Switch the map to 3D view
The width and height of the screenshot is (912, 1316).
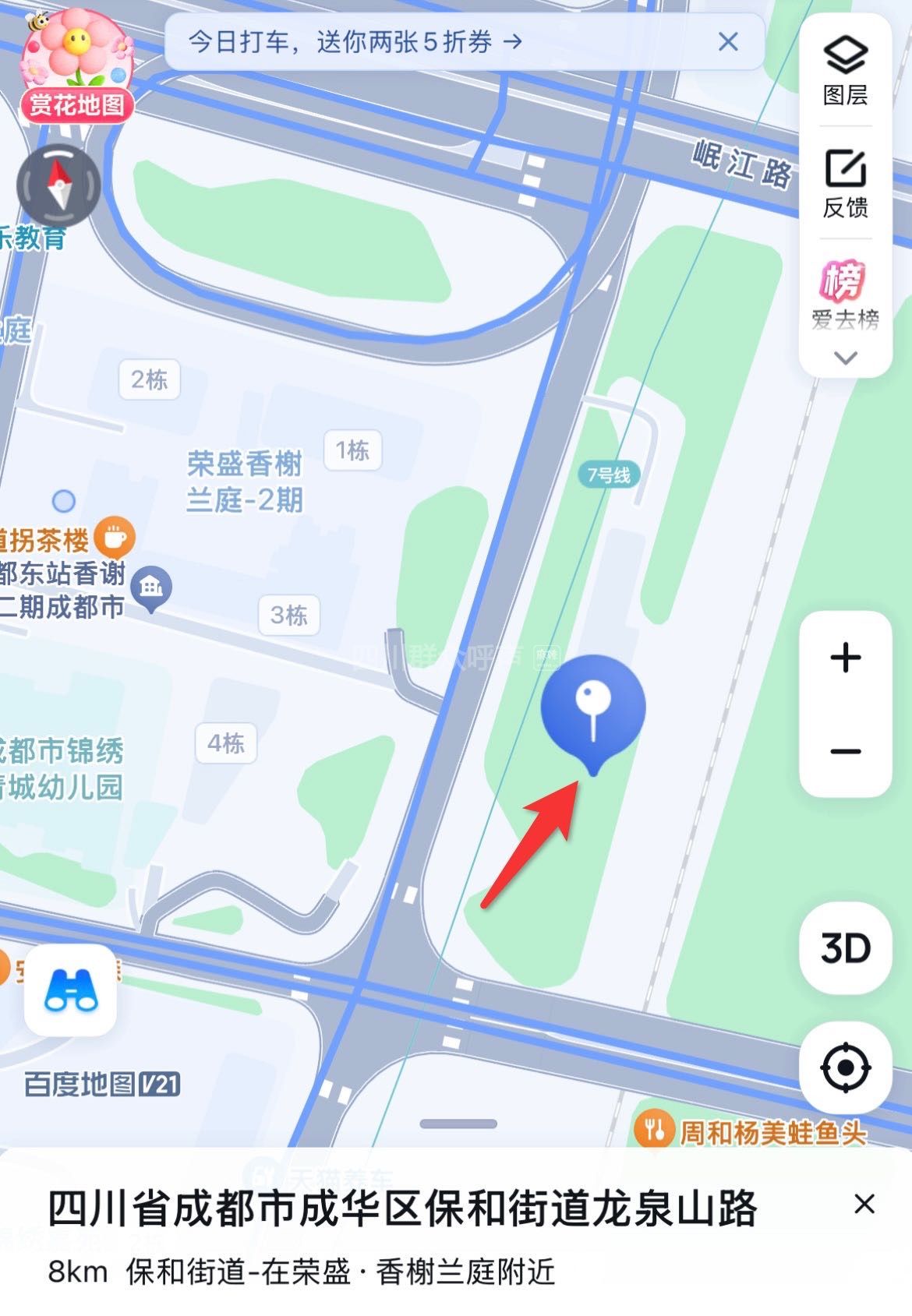845,948
